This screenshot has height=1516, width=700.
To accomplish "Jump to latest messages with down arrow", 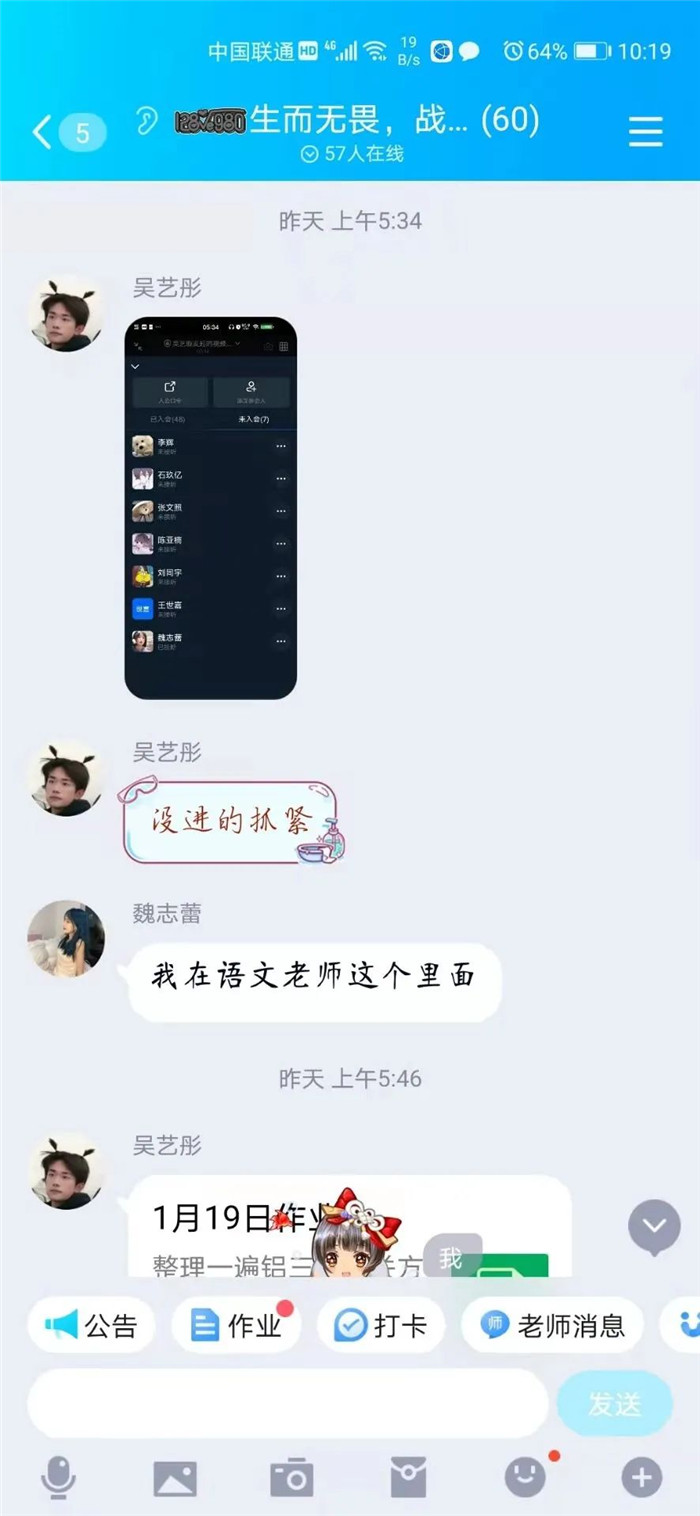I will click(x=654, y=1226).
